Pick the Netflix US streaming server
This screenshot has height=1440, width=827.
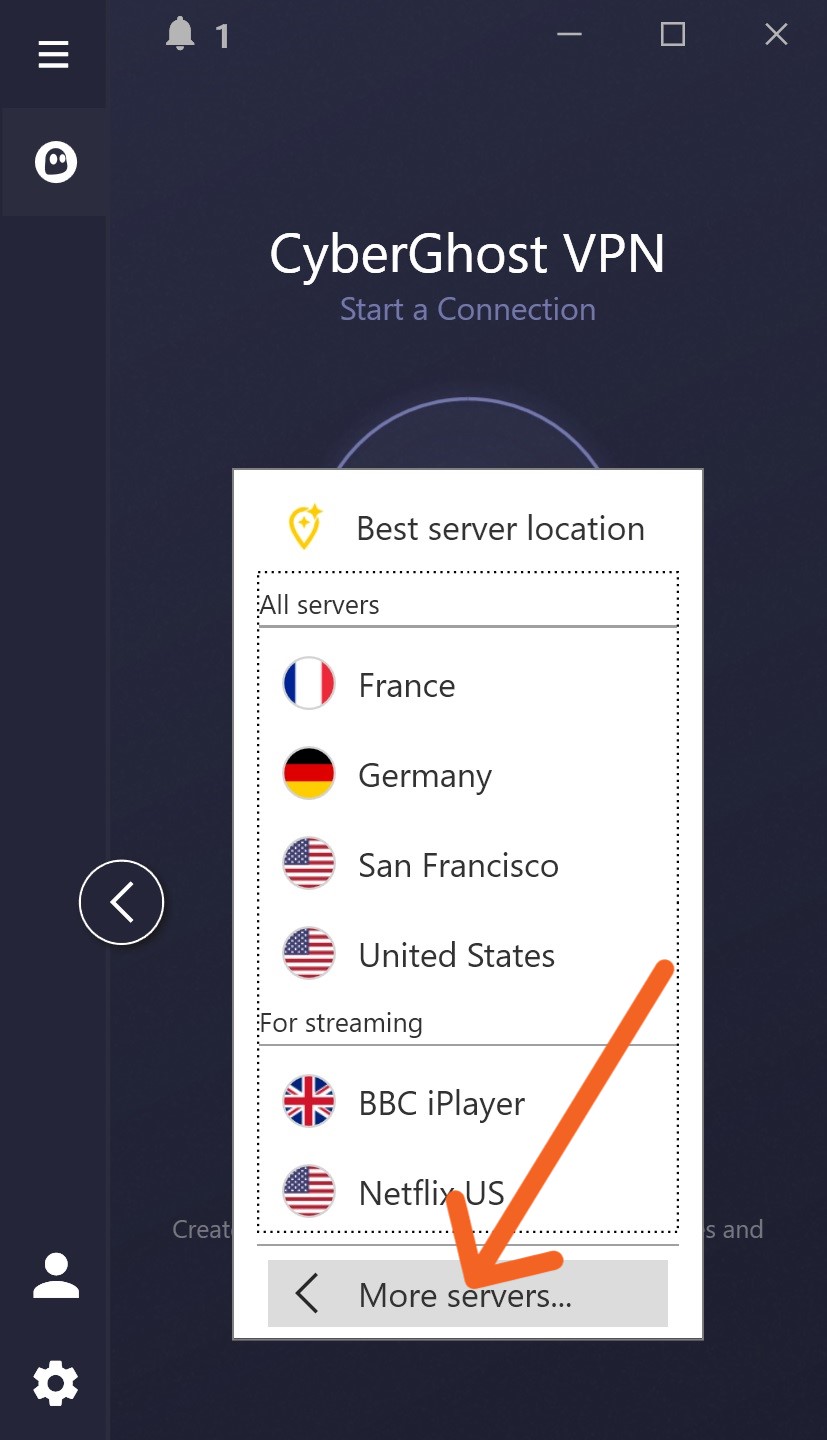click(x=468, y=1191)
